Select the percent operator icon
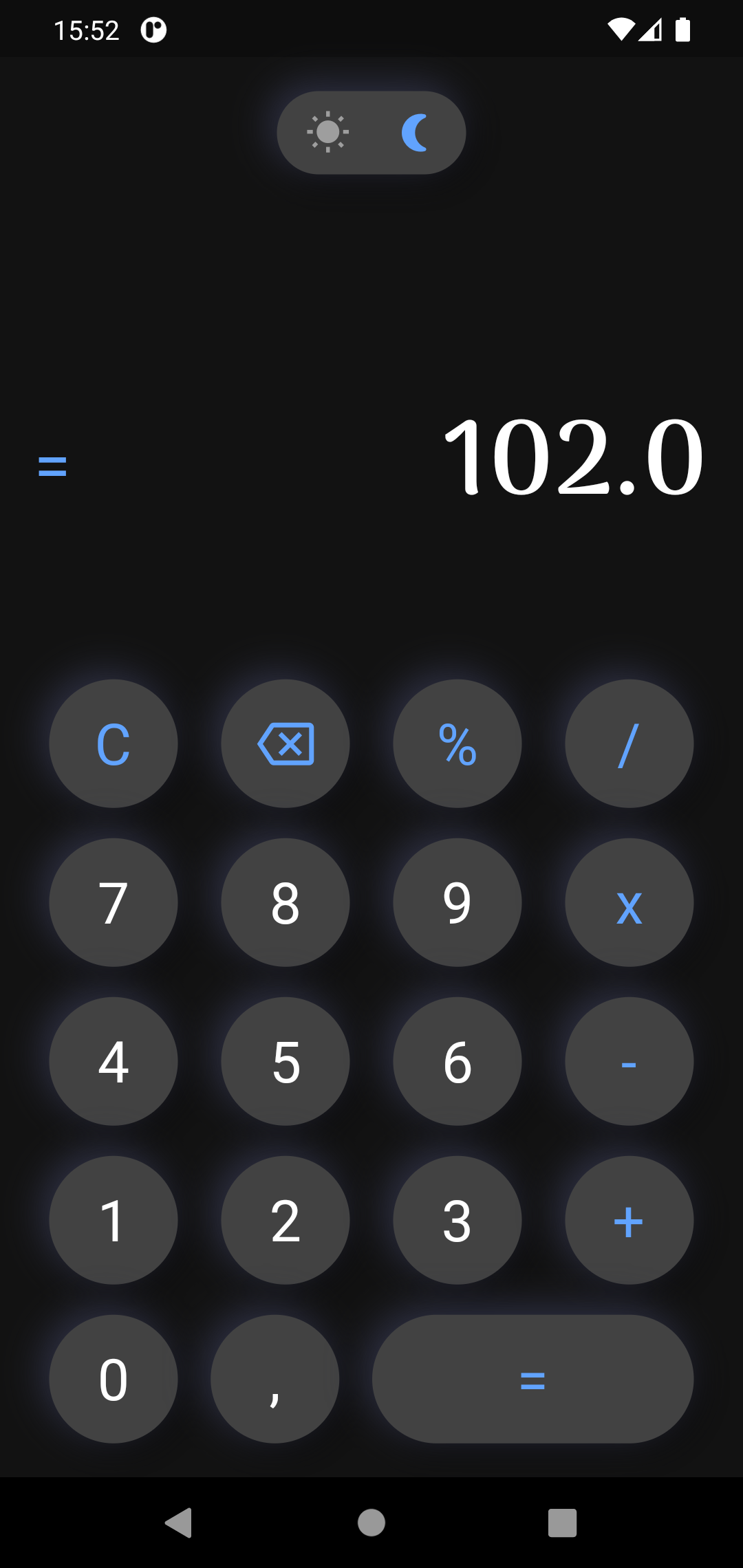Image resolution: width=743 pixels, height=1568 pixels. [x=457, y=743]
